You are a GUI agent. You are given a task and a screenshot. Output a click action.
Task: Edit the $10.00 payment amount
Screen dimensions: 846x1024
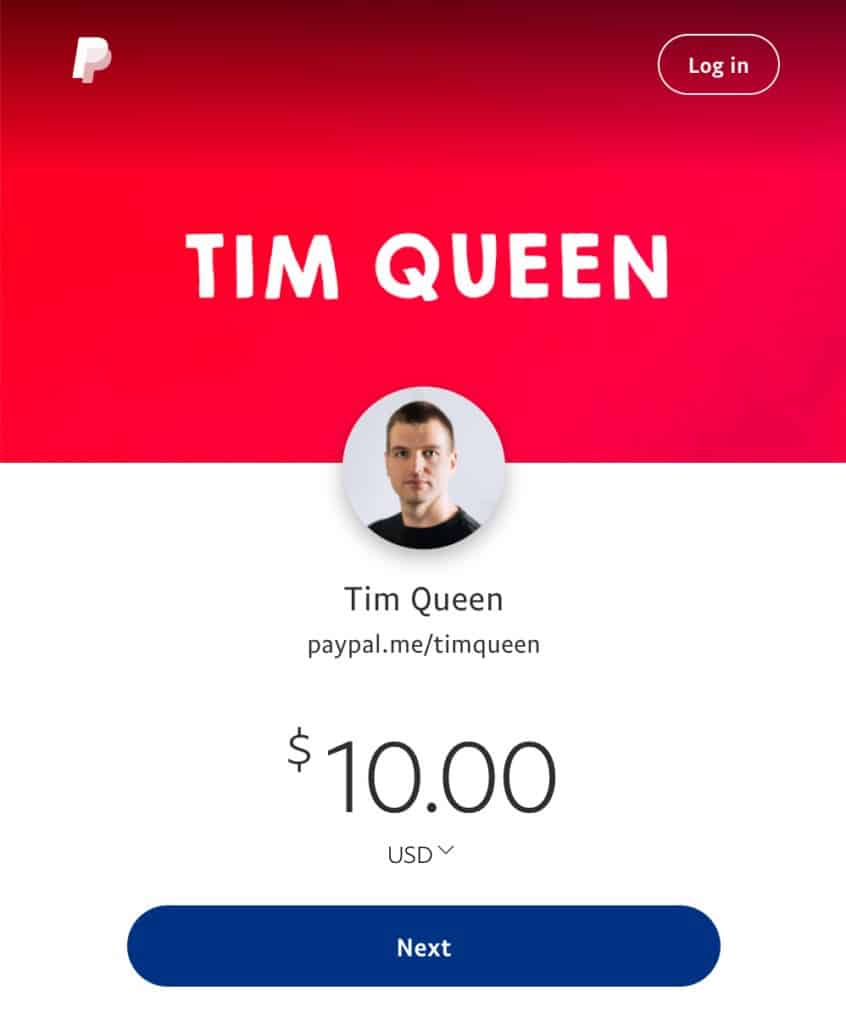438,777
